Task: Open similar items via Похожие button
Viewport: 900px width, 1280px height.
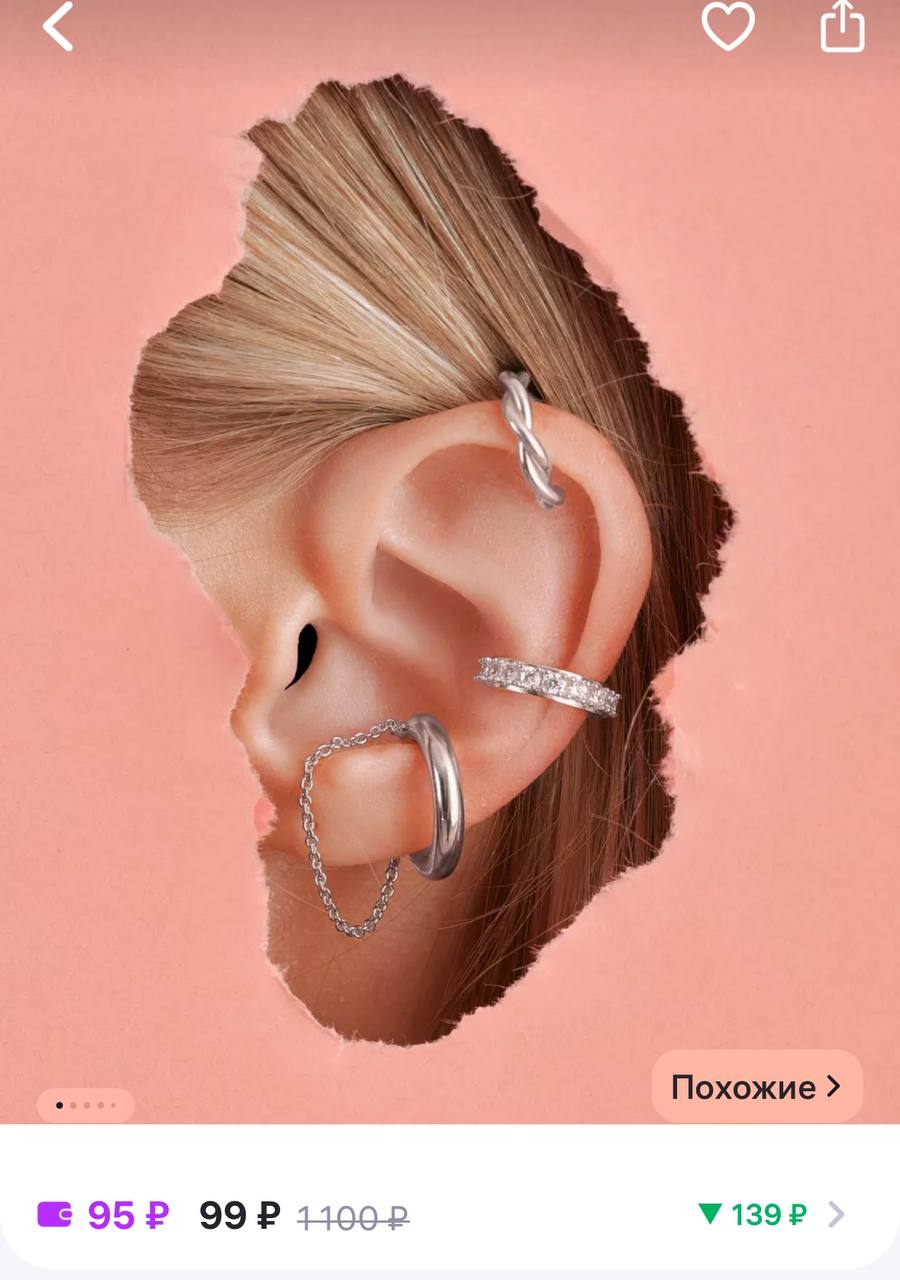Action: 756,1087
